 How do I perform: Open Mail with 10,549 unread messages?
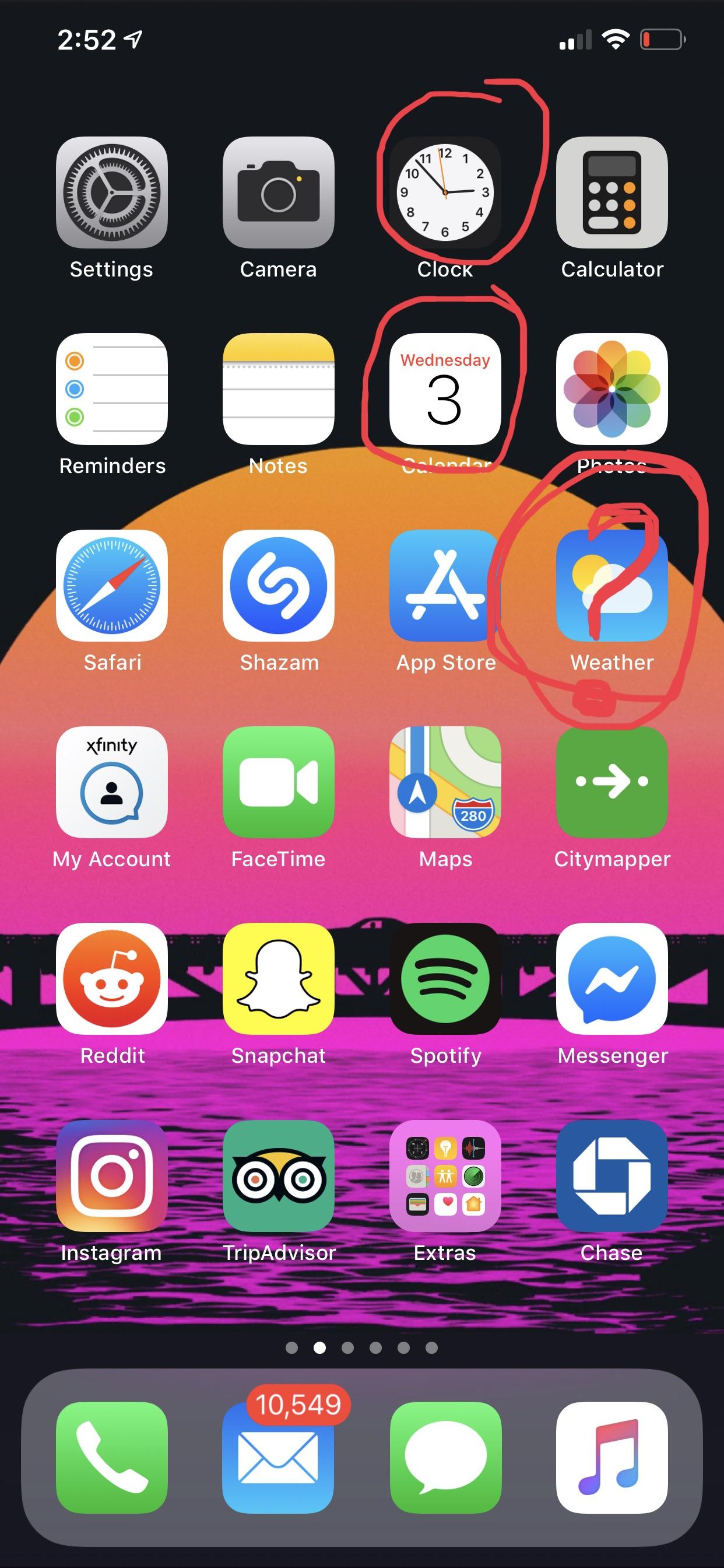coord(279,1455)
